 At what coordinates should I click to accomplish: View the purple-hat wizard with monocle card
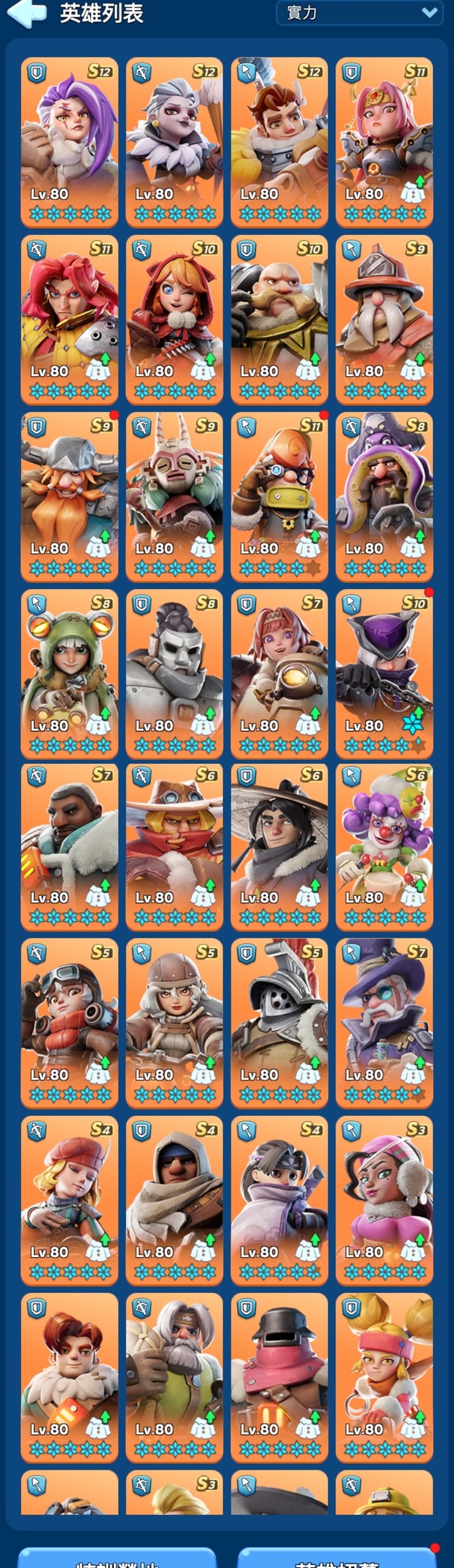pos(384,1022)
